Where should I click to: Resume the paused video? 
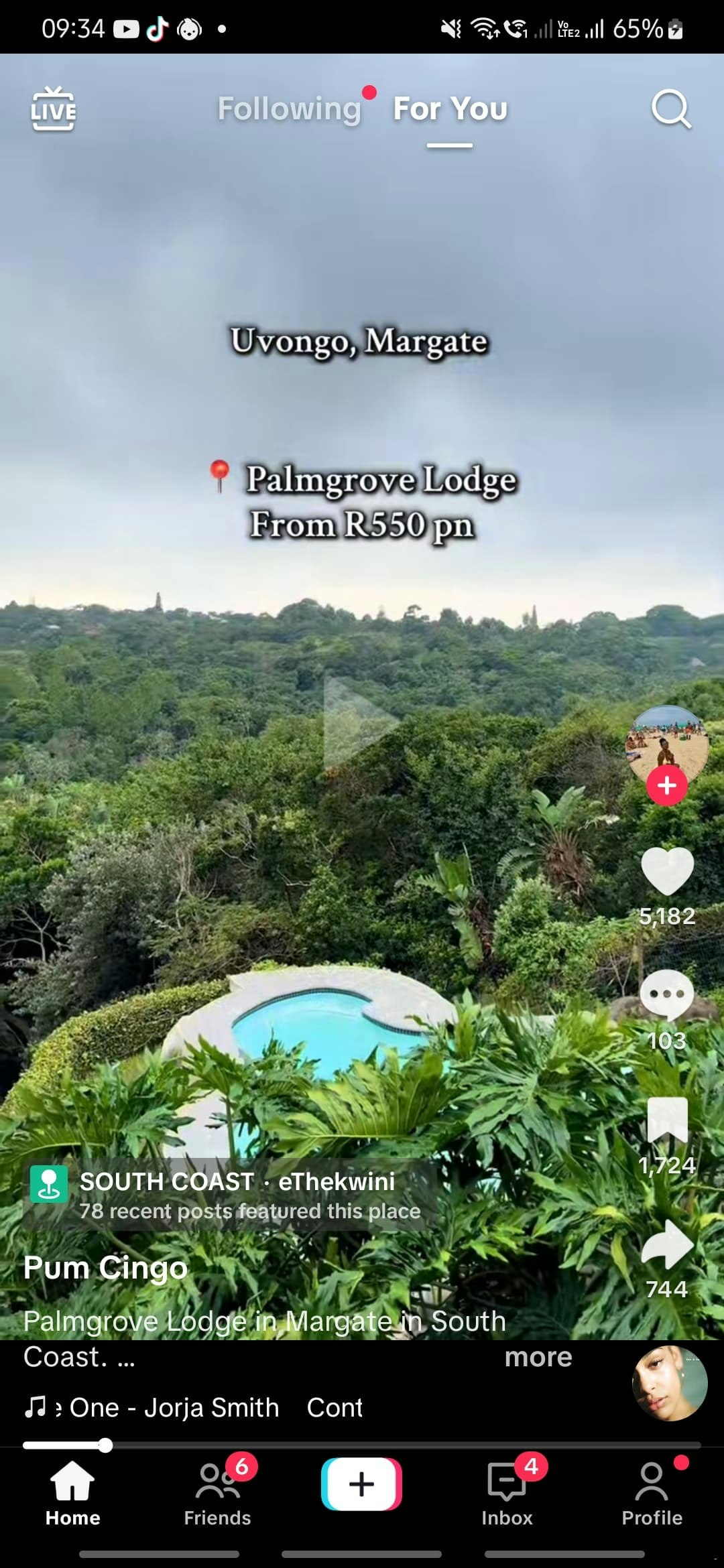[362, 722]
